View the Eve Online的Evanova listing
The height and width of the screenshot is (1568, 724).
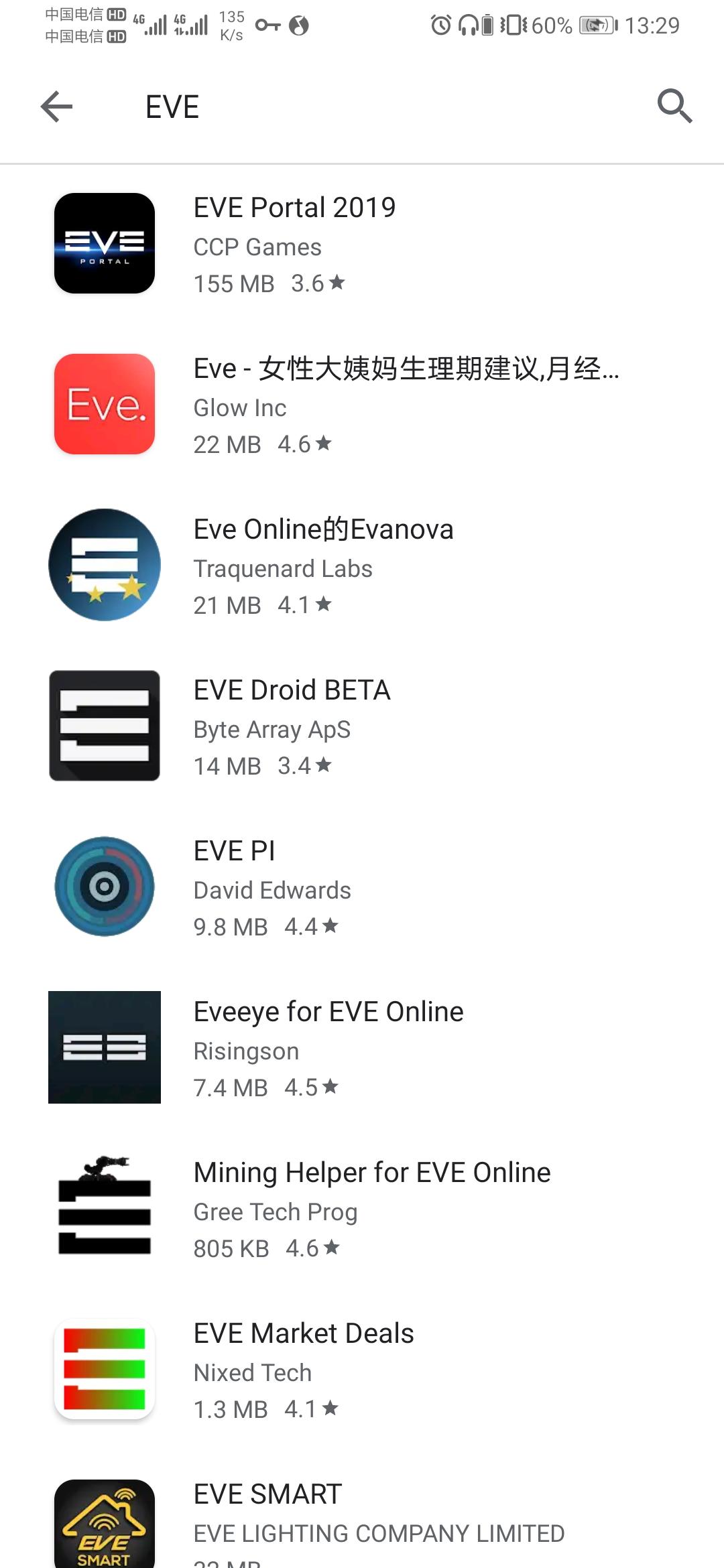click(x=323, y=529)
